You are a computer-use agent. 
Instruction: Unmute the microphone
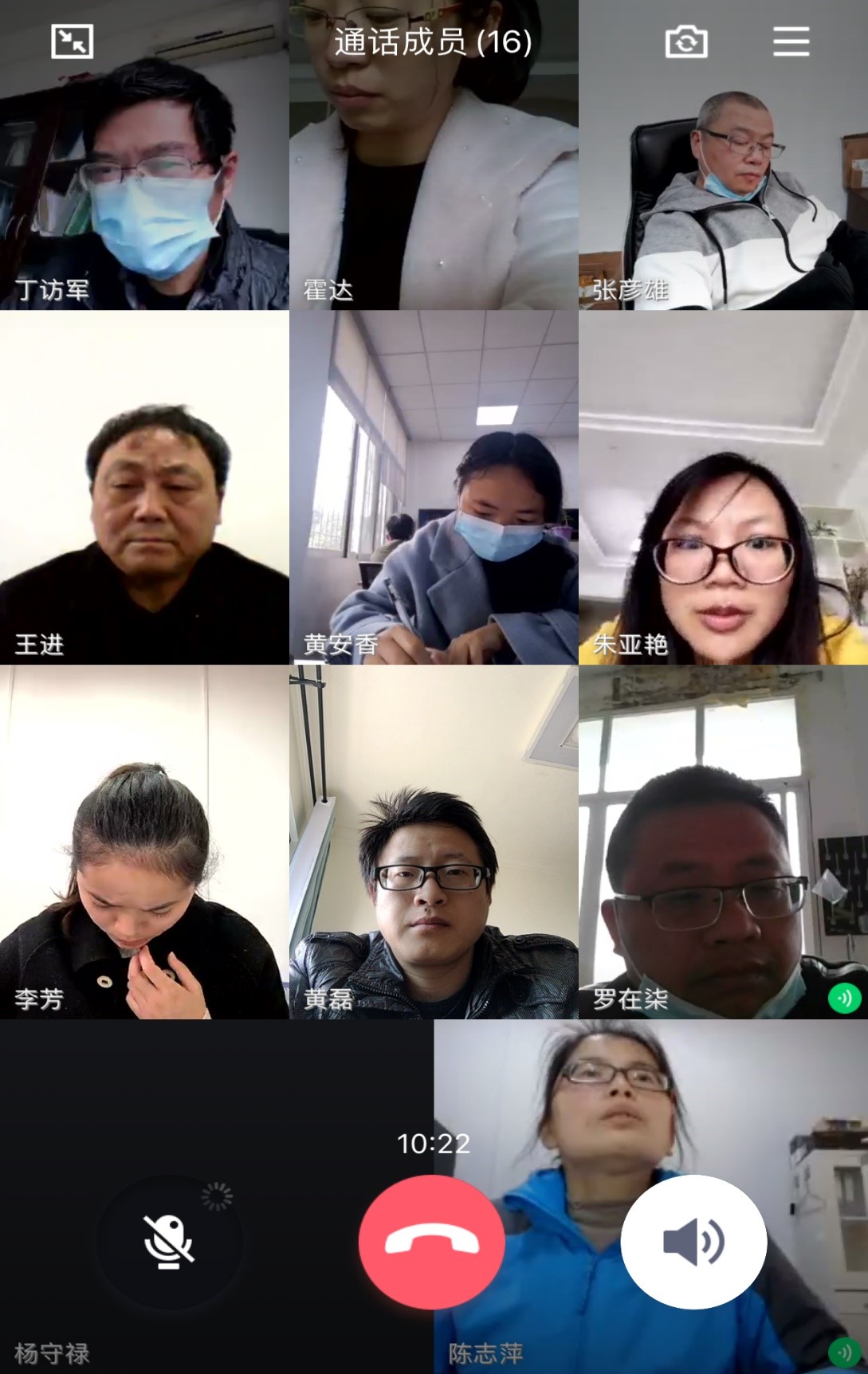click(169, 1241)
